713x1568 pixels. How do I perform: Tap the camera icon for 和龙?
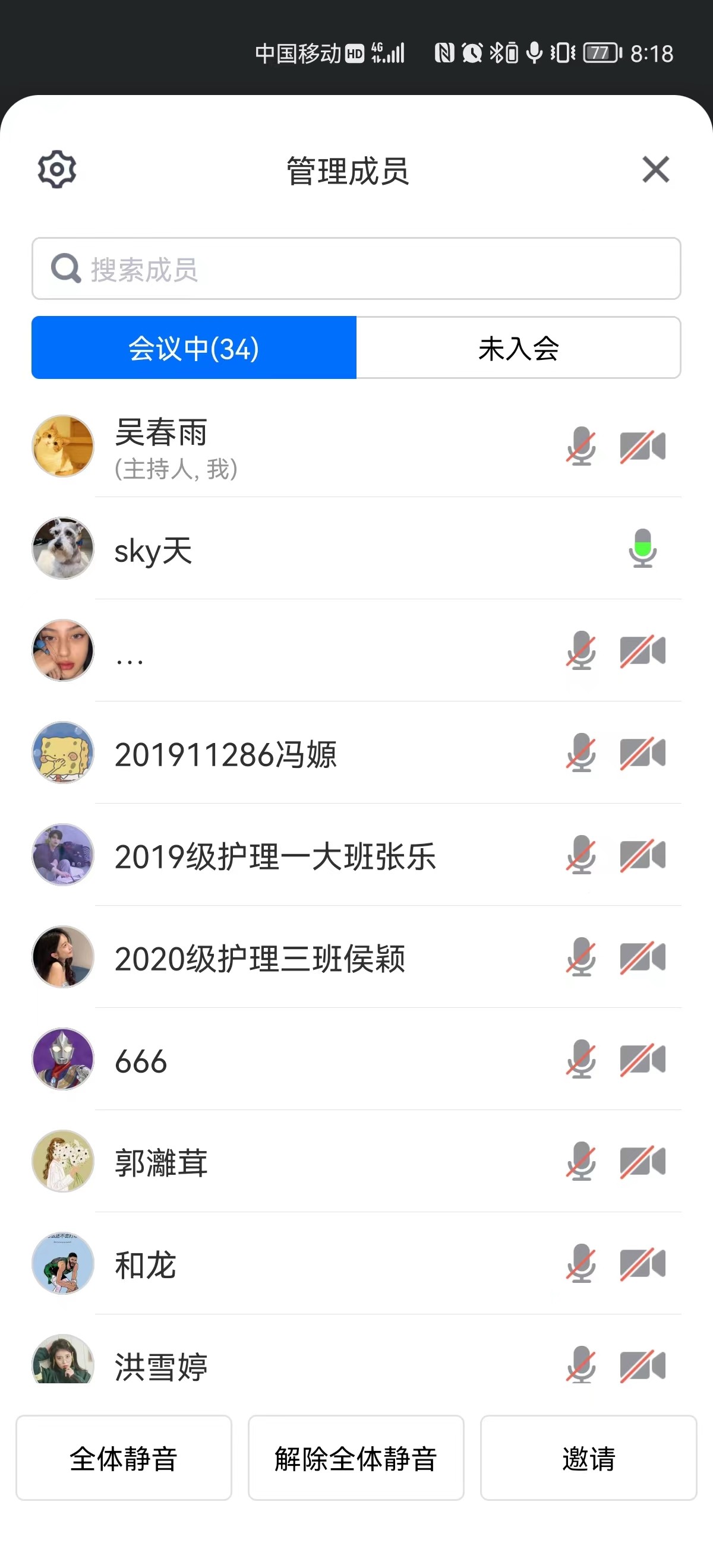click(642, 1264)
